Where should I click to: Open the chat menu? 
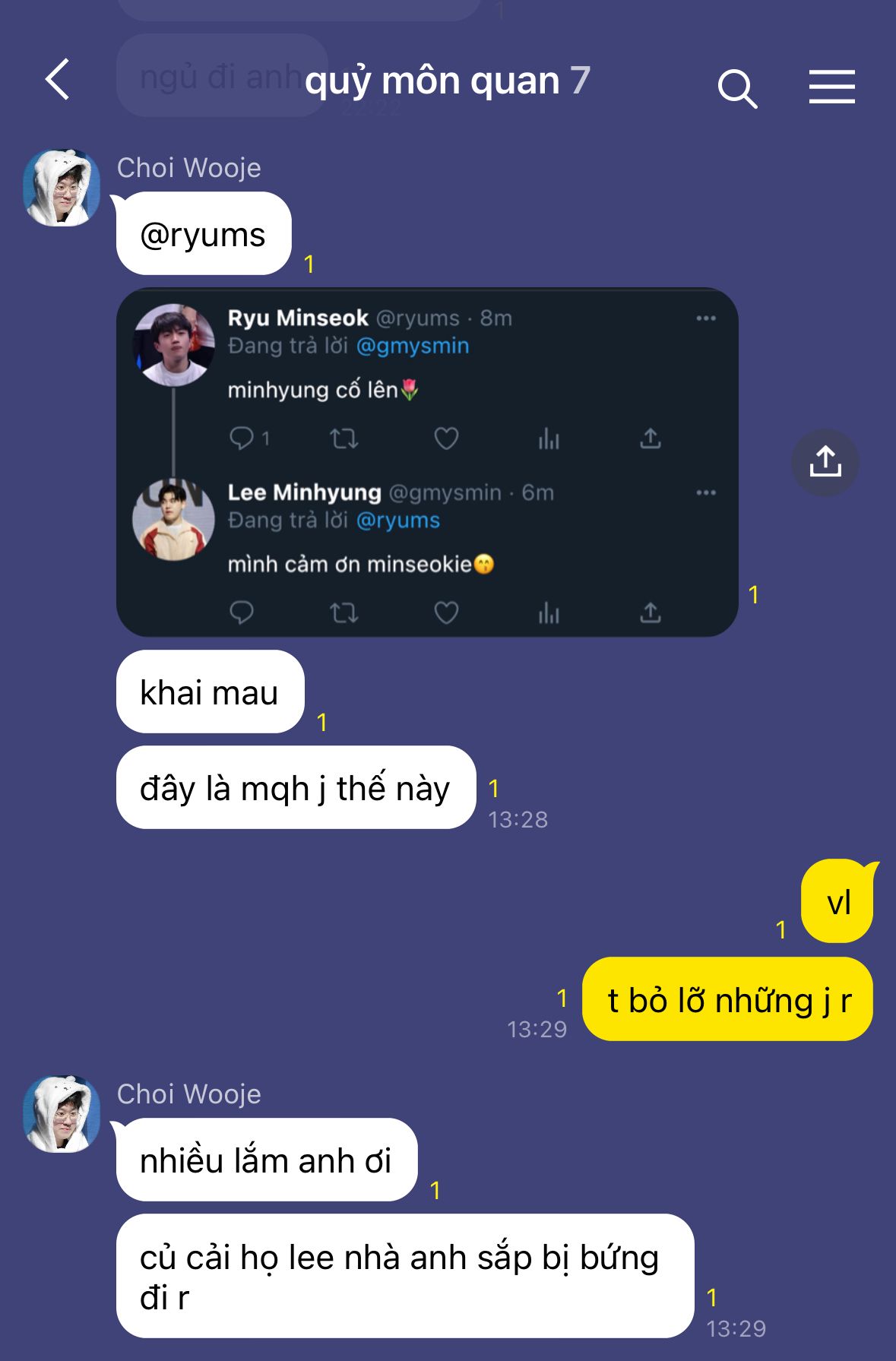[831, 87]
